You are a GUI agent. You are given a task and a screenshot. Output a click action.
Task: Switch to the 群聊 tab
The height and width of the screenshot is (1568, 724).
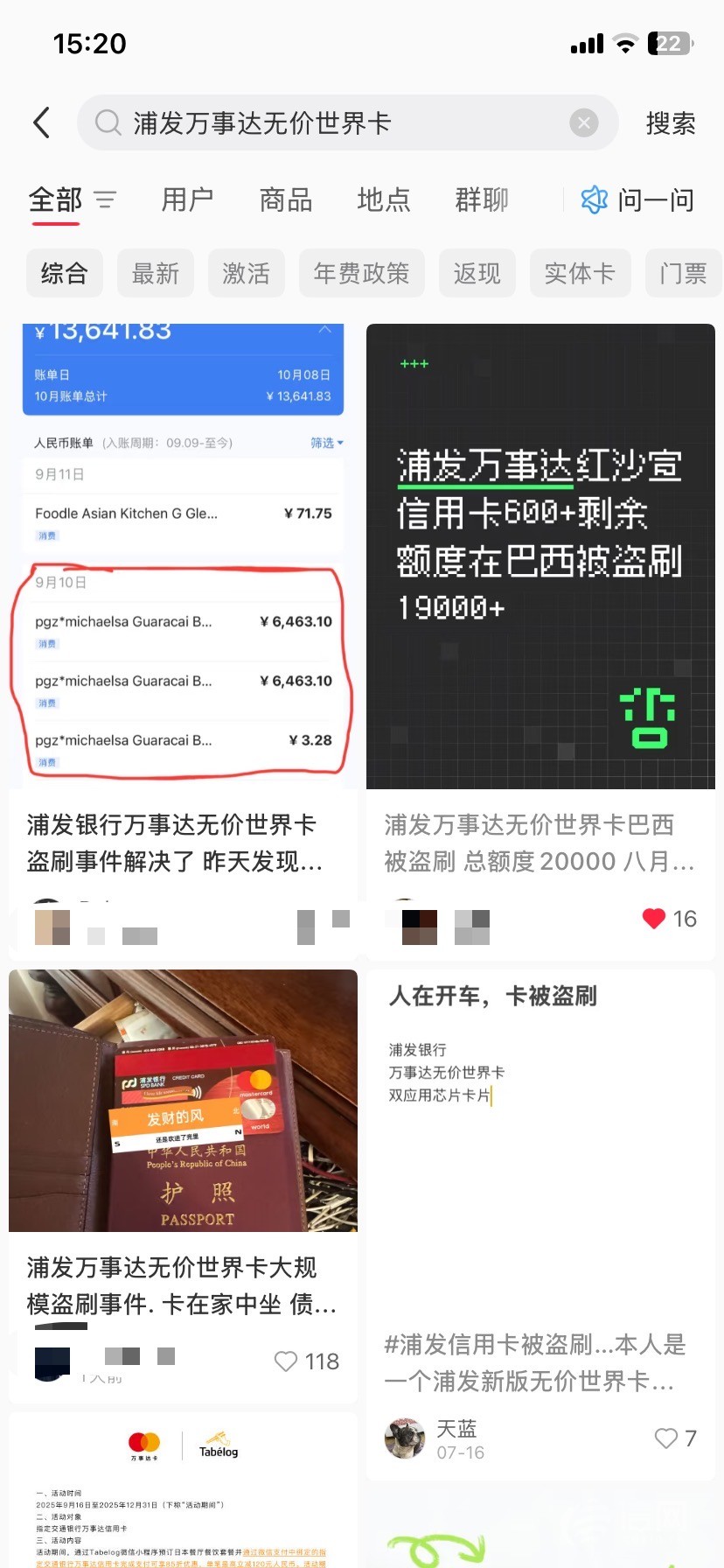tap(481, 200)
